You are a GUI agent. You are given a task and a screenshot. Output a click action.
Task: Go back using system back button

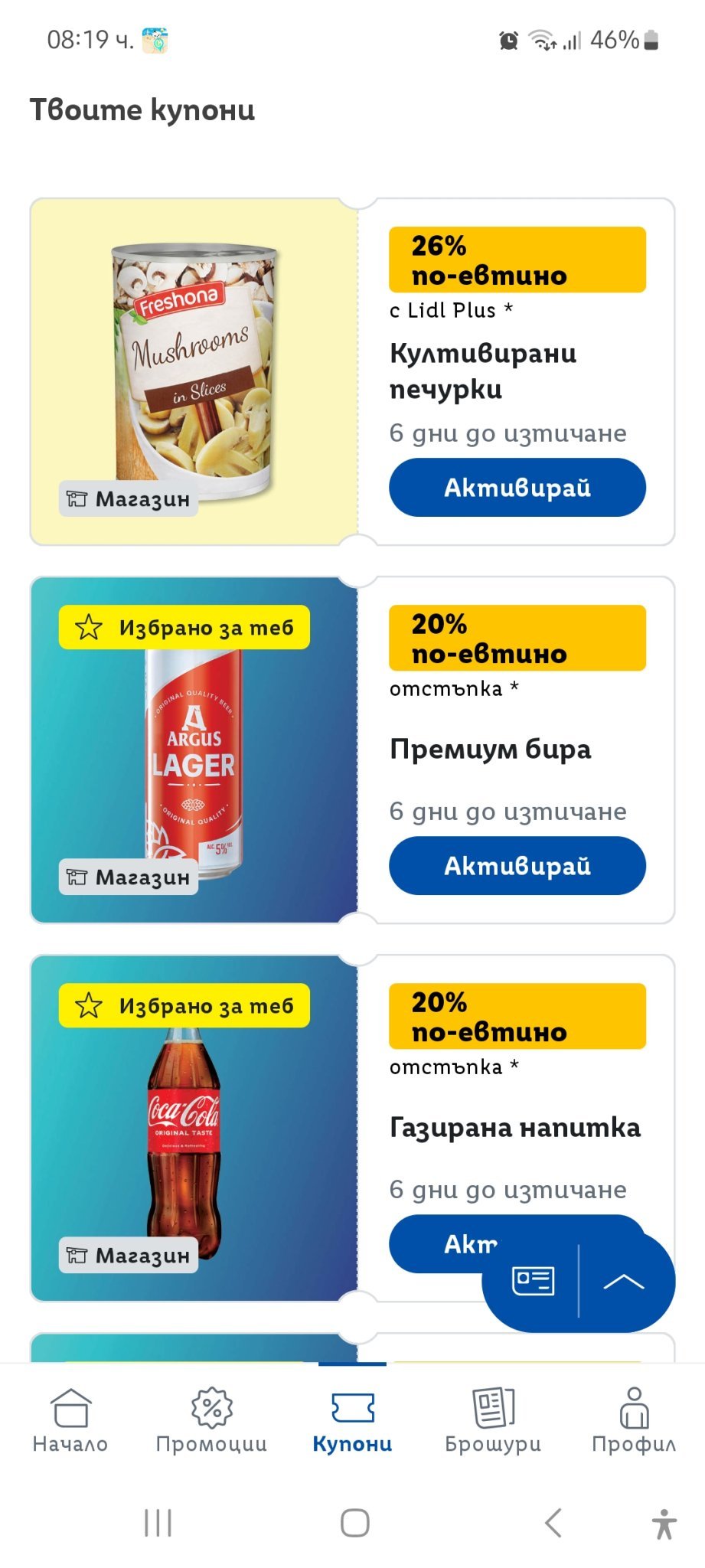click(553, 1523)
